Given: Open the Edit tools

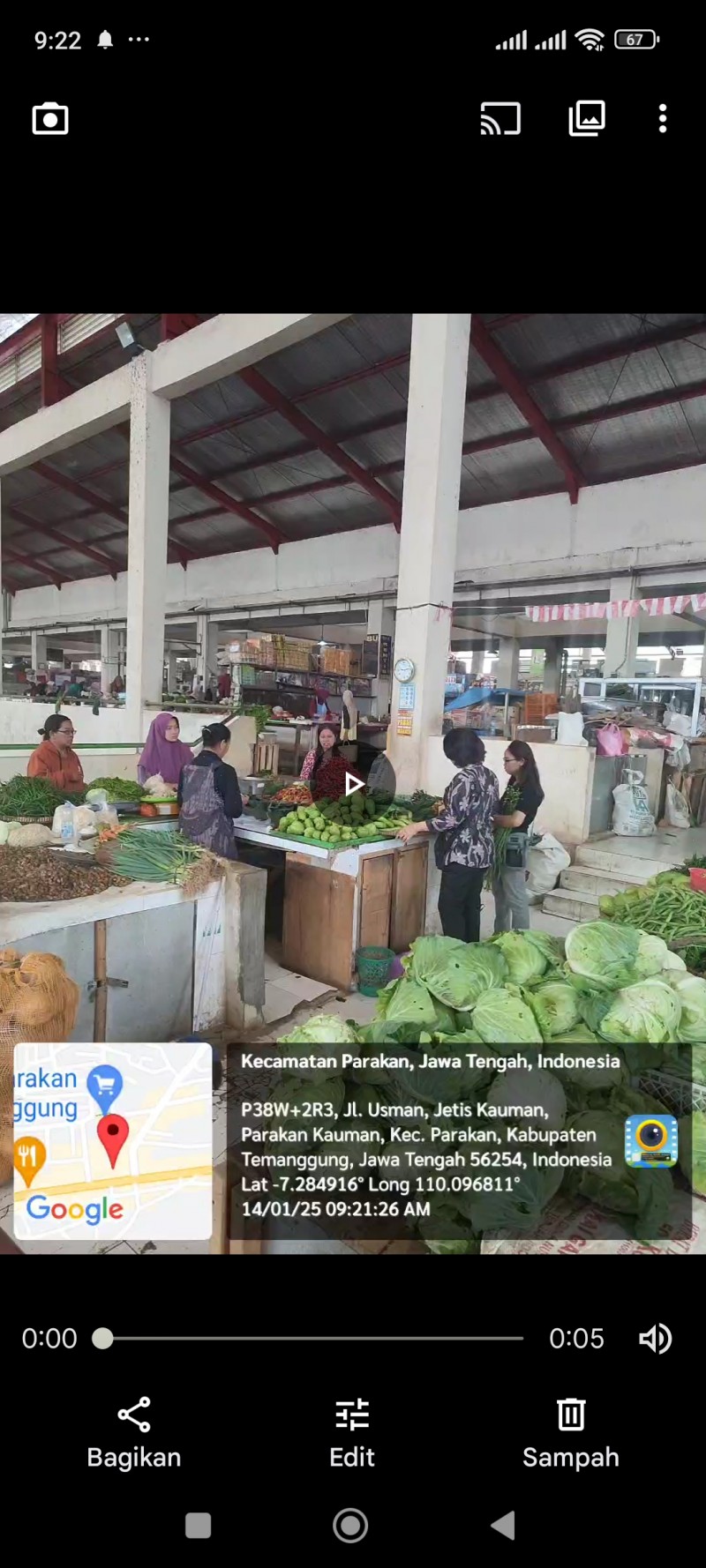Looking at the screenshot, I should pos(352,1434).
